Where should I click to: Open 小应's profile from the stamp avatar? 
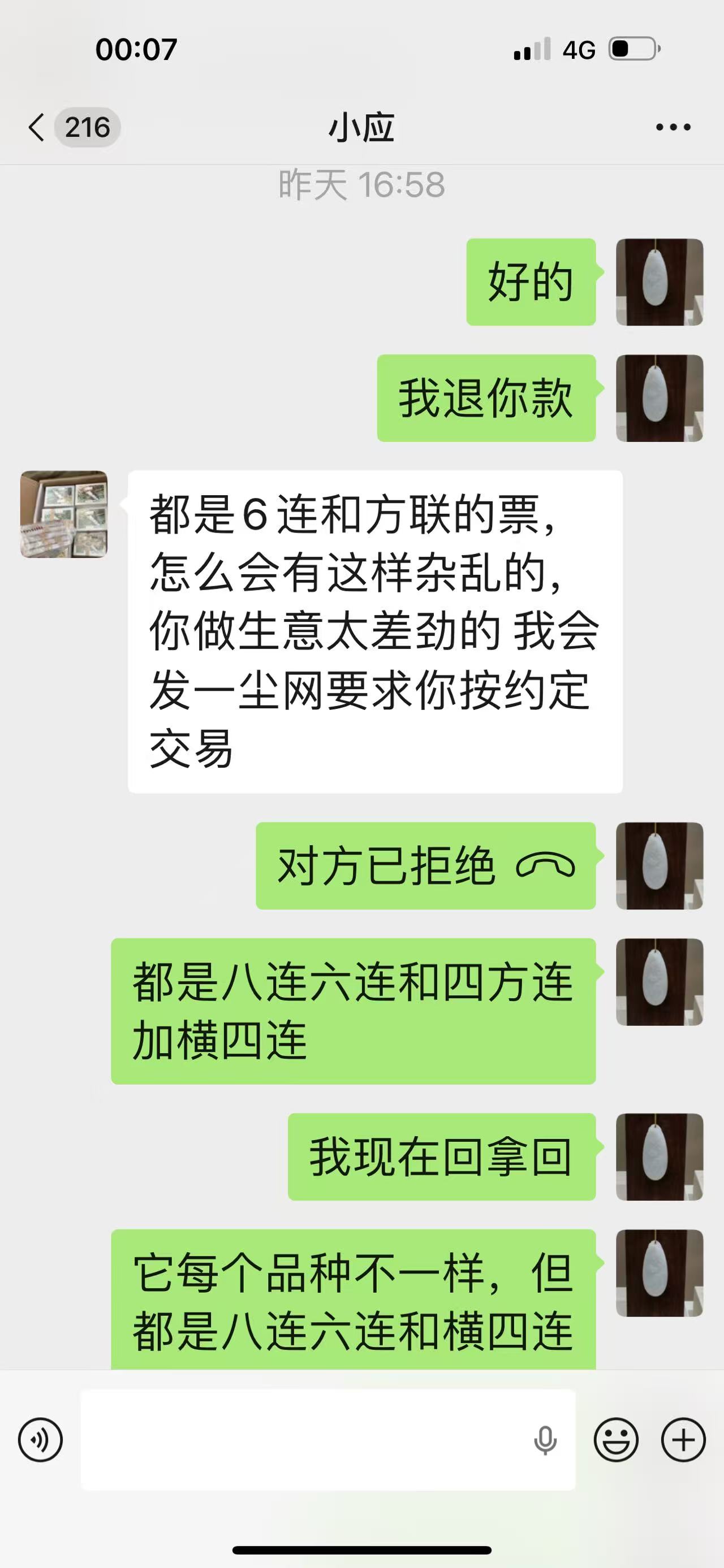pyautogui.click(x=64, y=514)
